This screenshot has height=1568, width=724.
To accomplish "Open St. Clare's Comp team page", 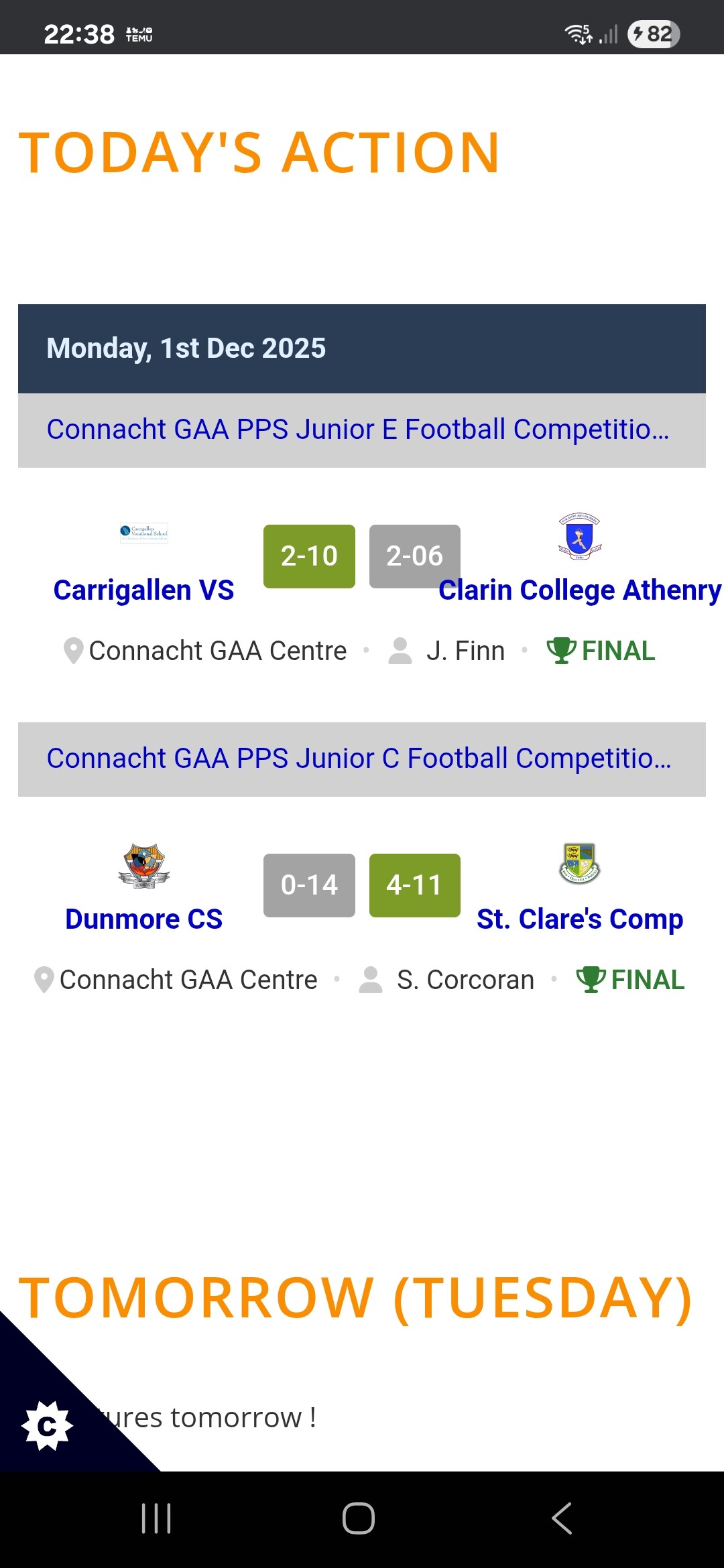I will tap(579, 919).
